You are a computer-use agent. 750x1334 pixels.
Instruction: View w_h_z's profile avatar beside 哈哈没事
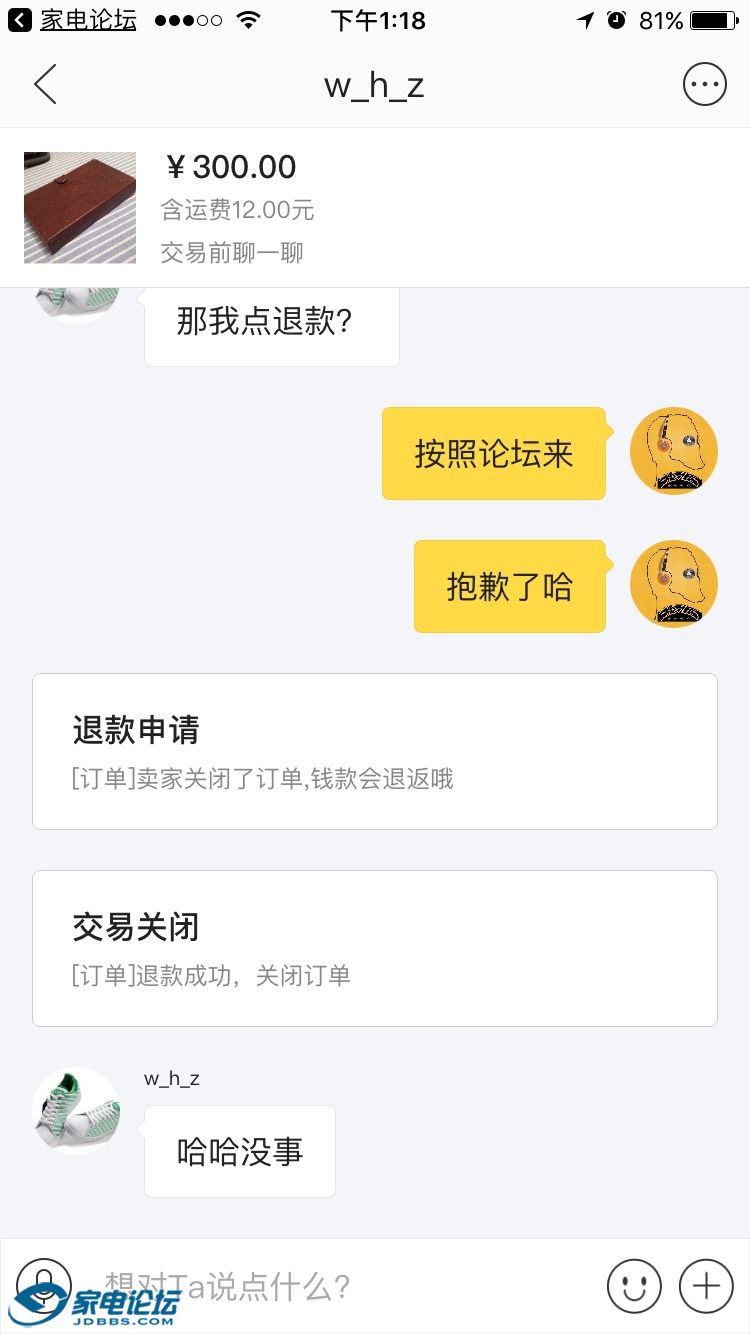pyautogui.click(x=76, y=1111)
